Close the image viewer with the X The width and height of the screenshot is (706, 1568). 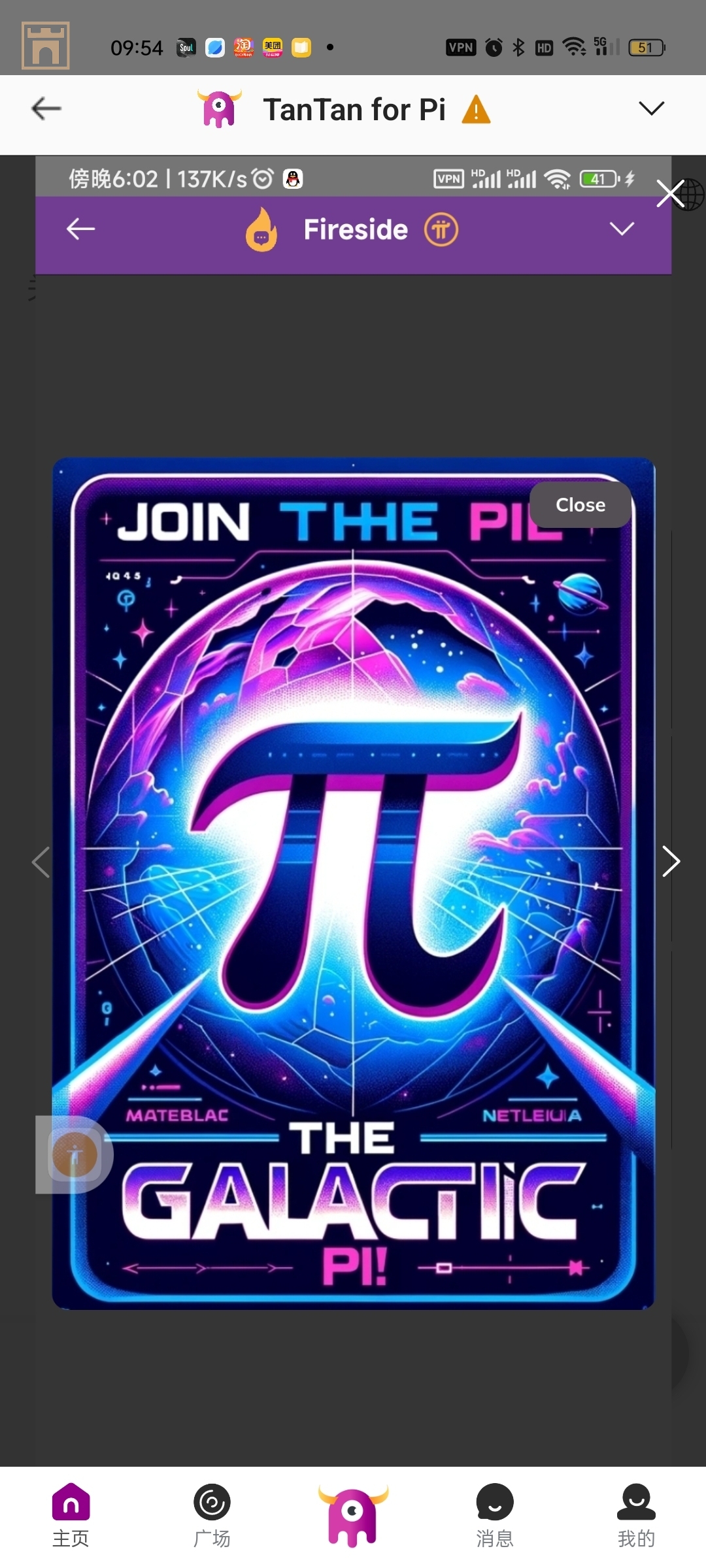pos(670,193)
